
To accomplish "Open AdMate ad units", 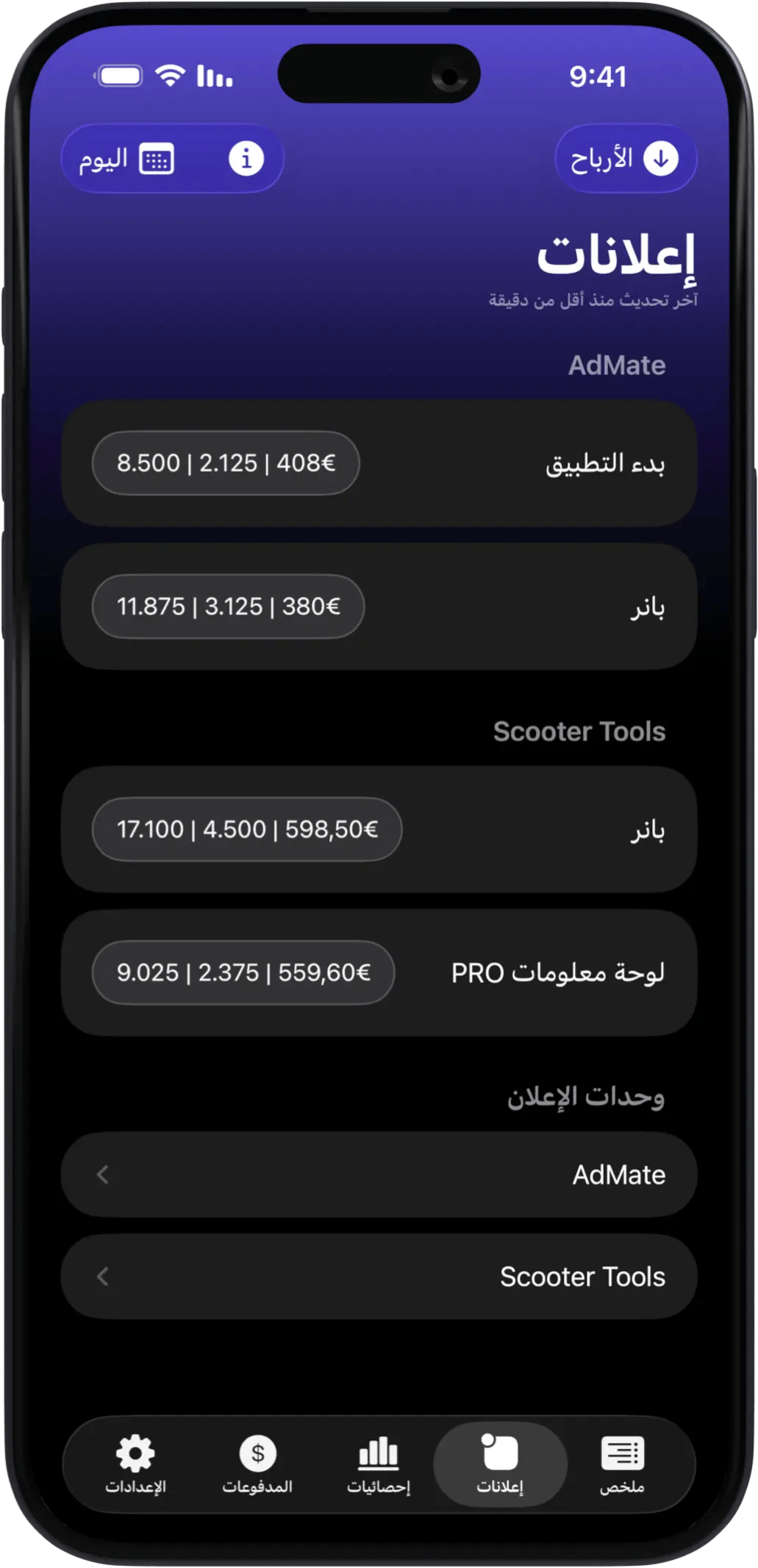I will pos(379,1175).
